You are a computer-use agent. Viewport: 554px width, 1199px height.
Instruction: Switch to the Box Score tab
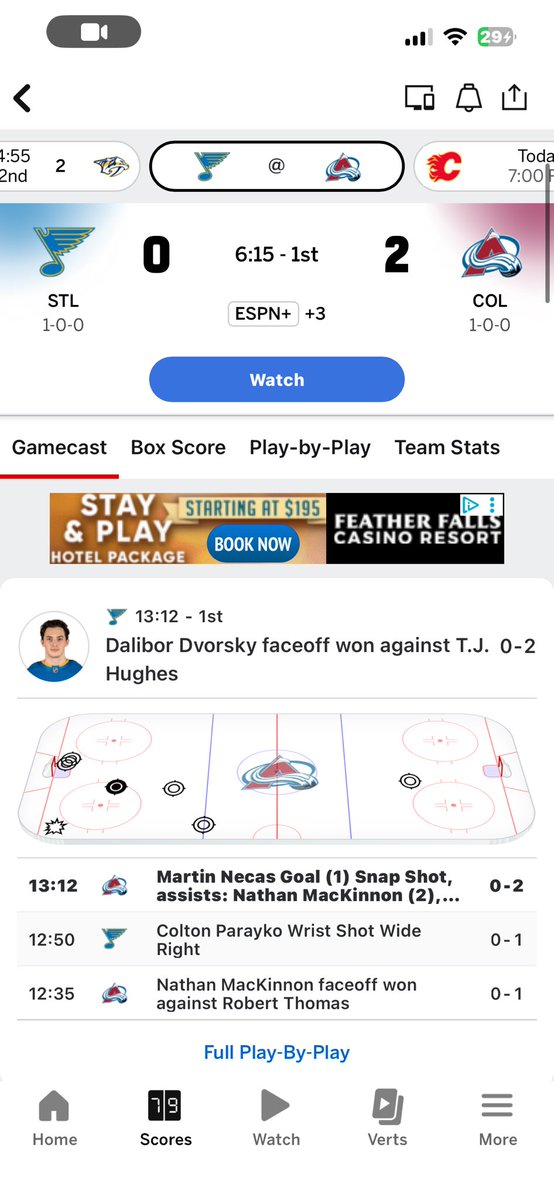pyautogui.click(x=178, y=447)
